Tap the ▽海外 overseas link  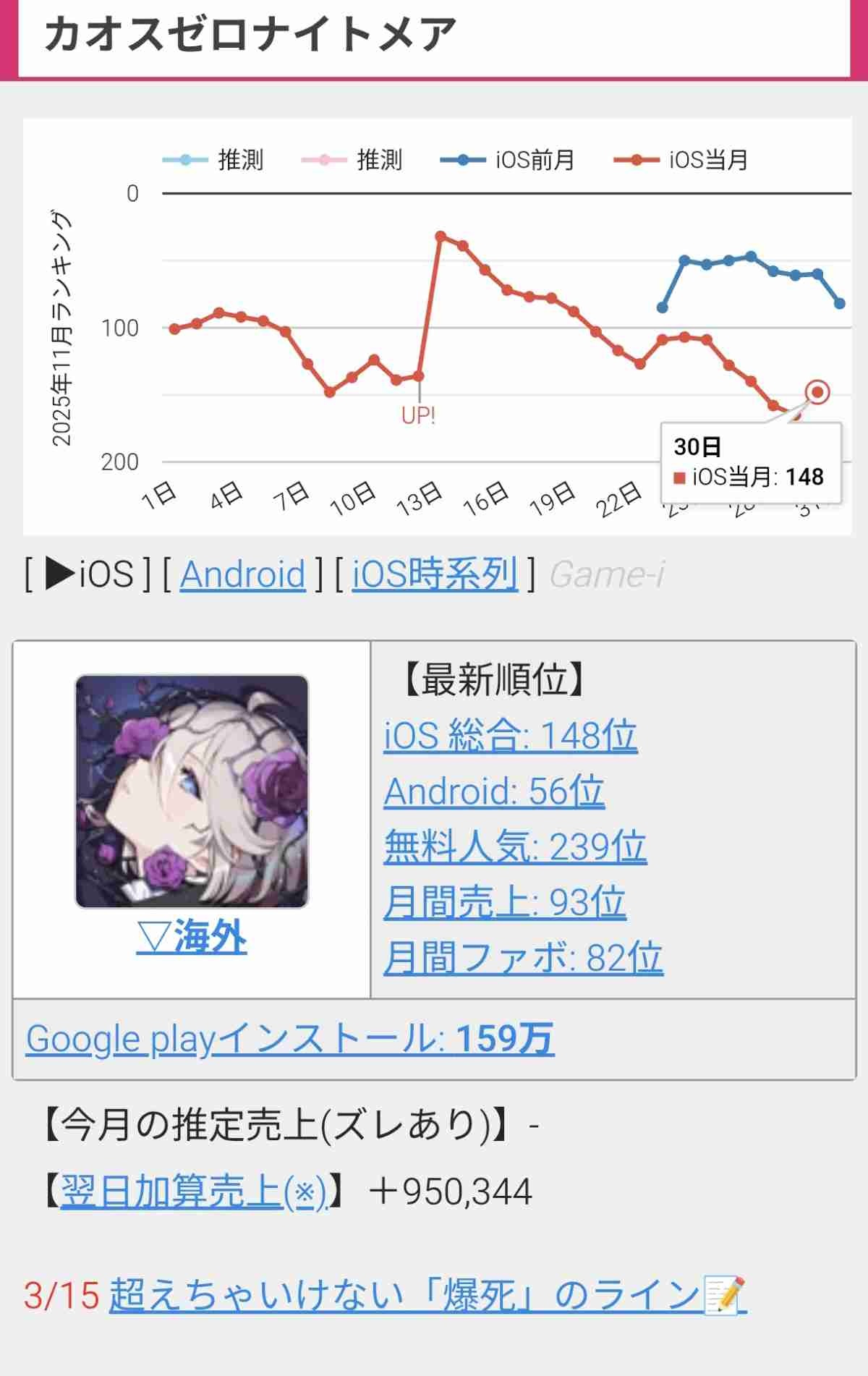(x=192, y=938)
